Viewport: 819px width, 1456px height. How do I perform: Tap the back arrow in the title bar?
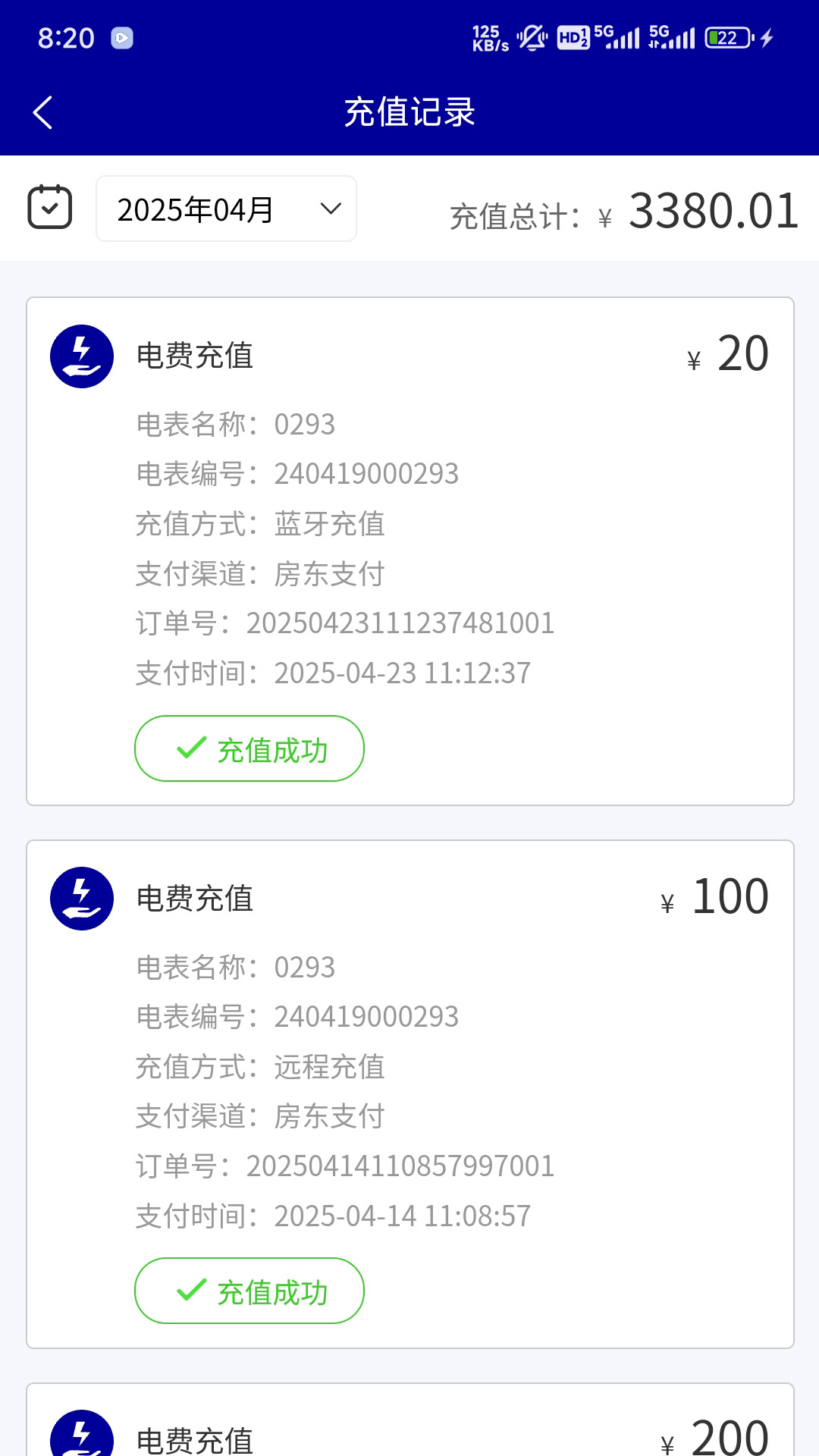point(43,111)
